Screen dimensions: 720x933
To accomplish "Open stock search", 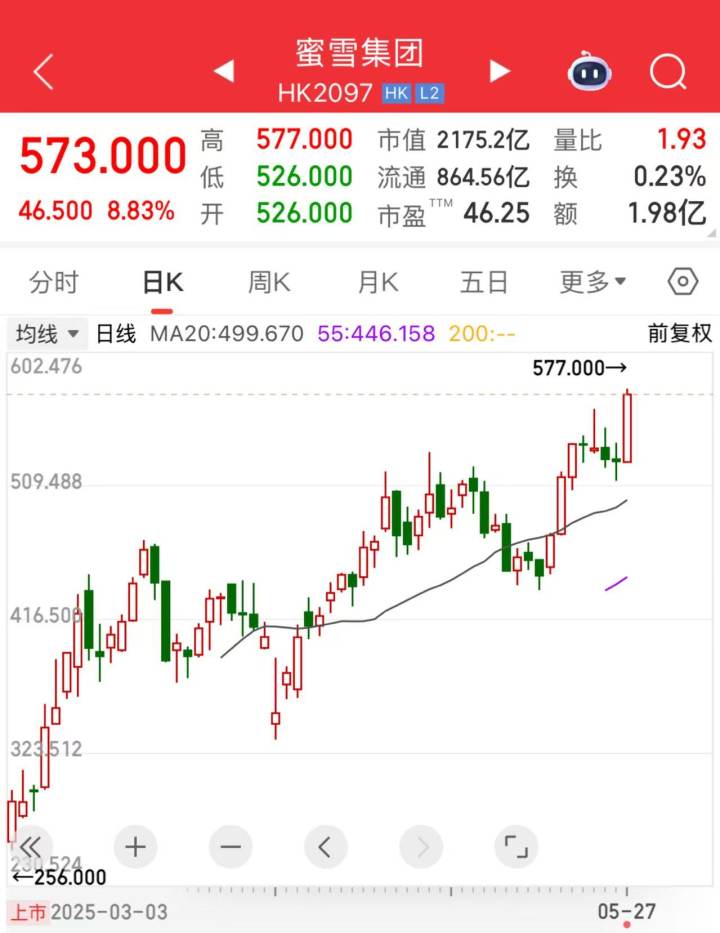I will tap(668, 71).
